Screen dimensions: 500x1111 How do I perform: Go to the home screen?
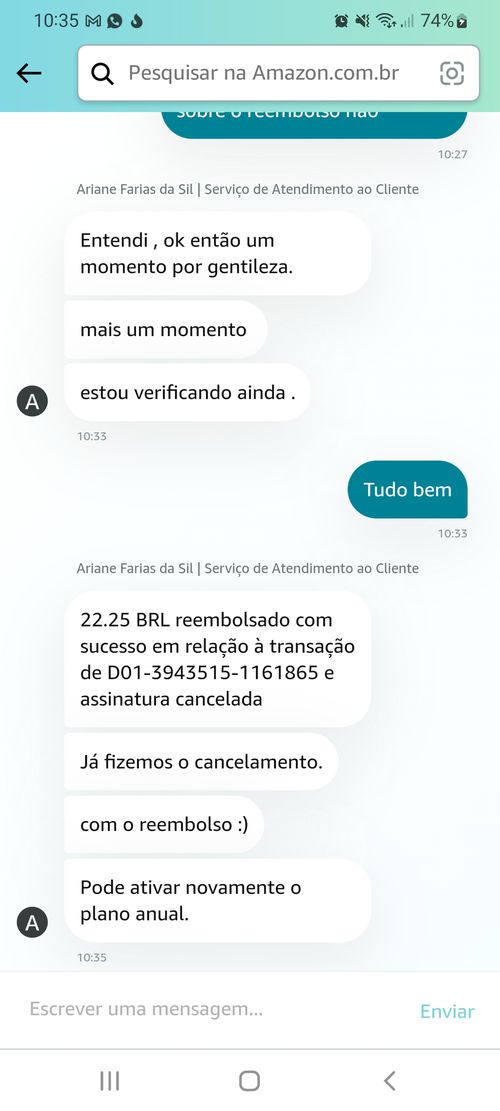click(249, 1081)
